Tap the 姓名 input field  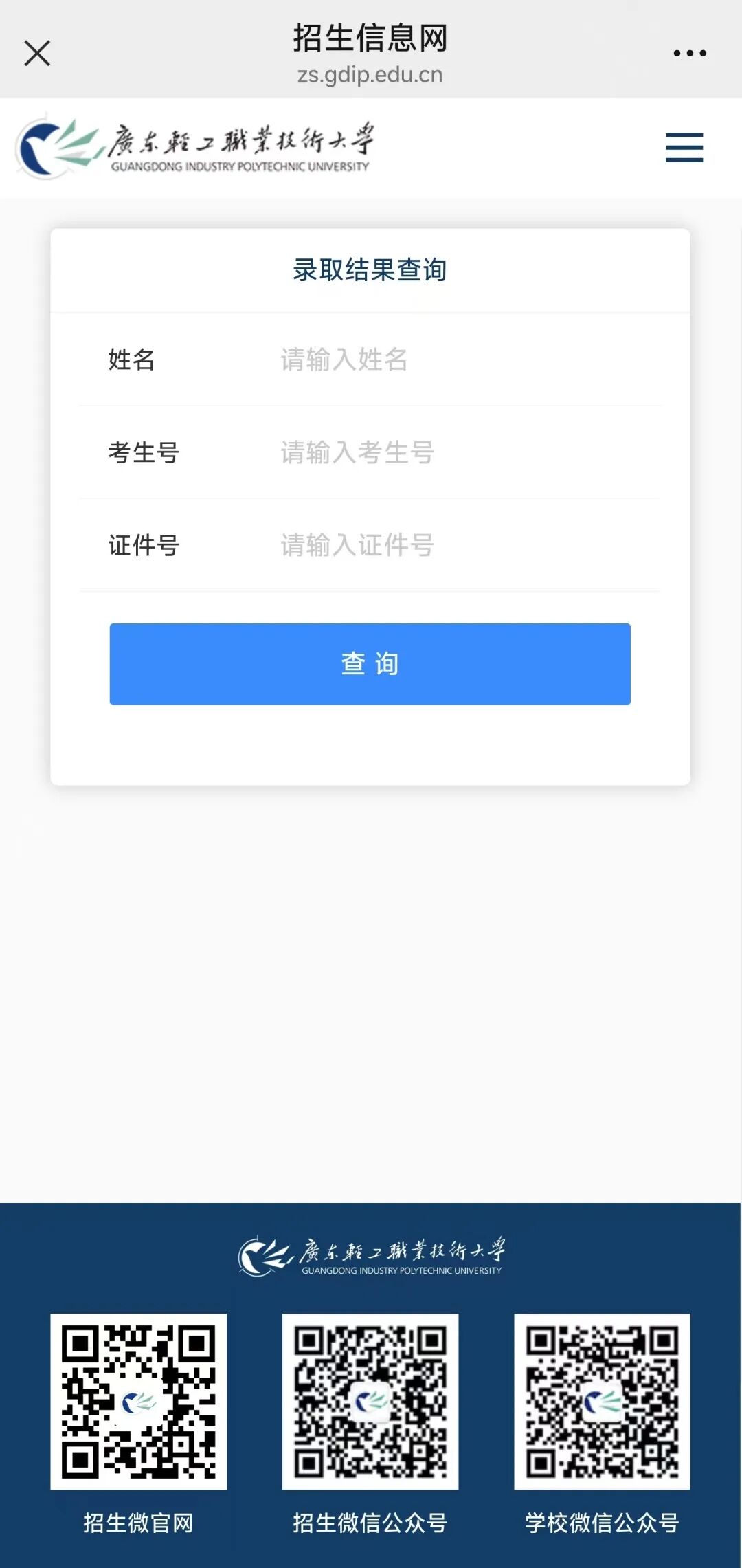453,360
